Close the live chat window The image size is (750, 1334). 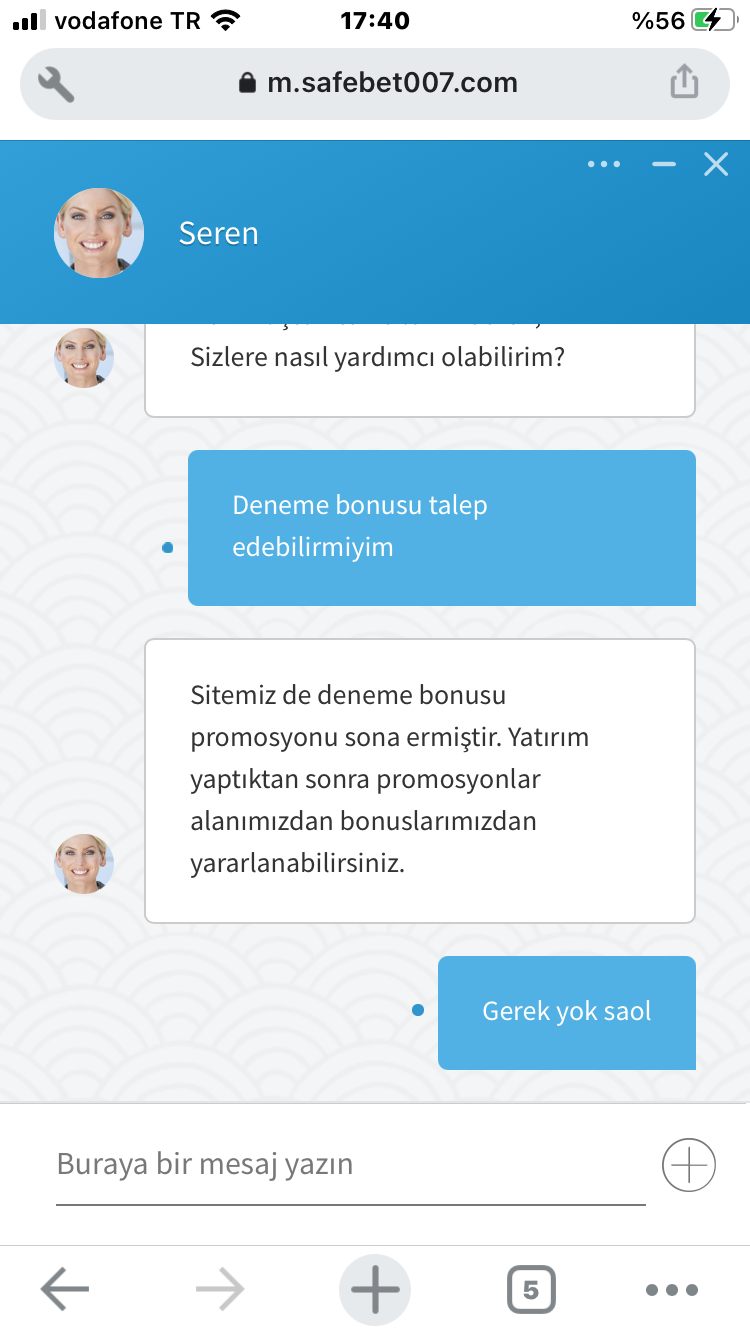(716, 164)
